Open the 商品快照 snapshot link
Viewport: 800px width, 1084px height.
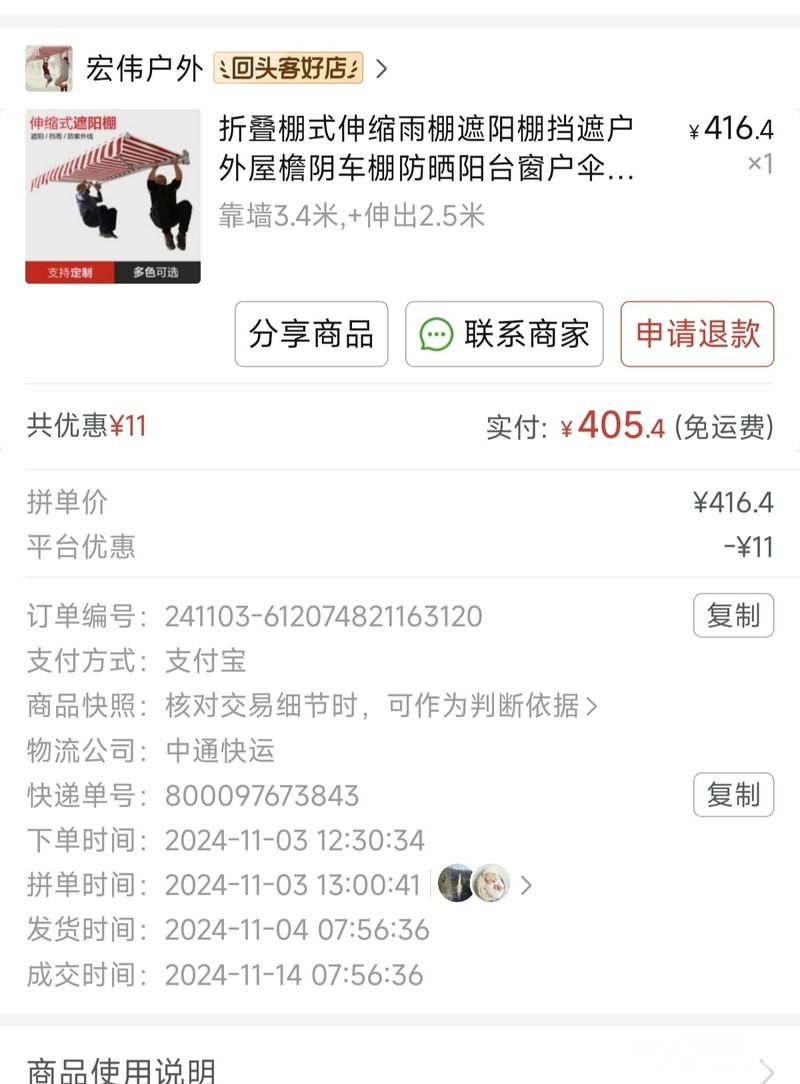(x=381, y=706)
